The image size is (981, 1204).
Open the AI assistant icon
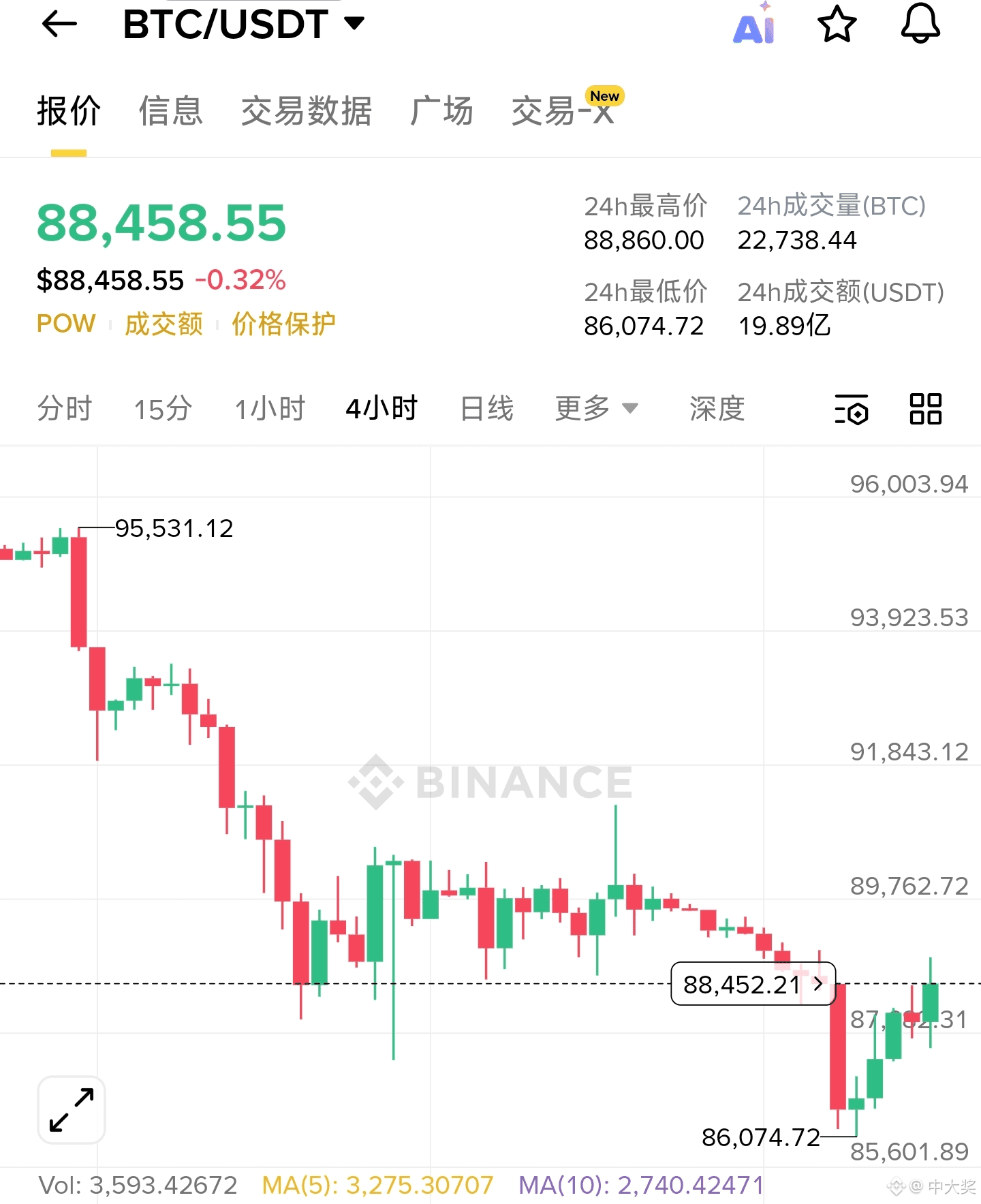point(753,26)
